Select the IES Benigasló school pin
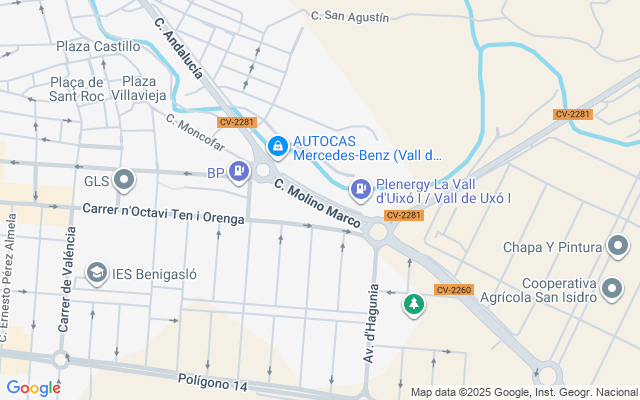The image size is (640, 400). pyautogui.click(x=97, y=272)
